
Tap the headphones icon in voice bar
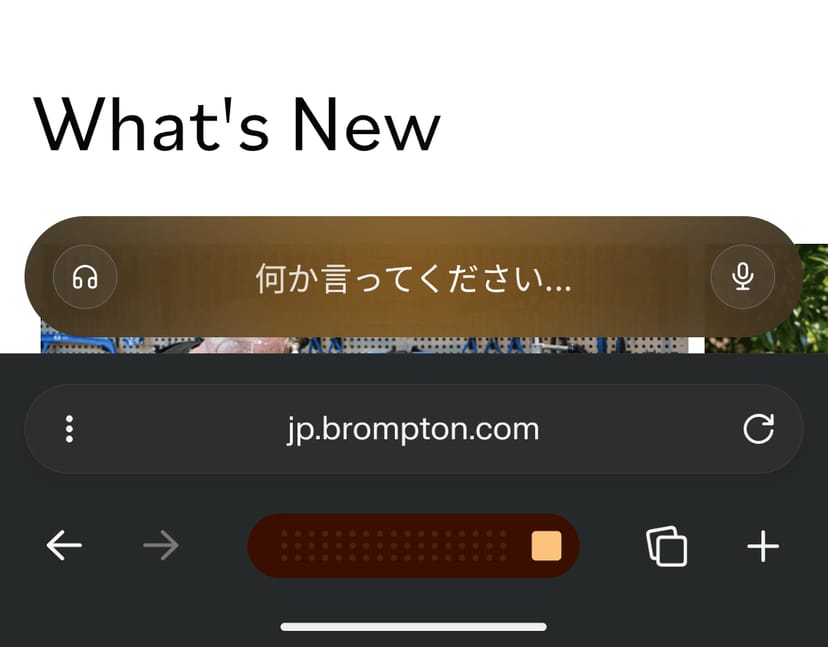[85, 276]
